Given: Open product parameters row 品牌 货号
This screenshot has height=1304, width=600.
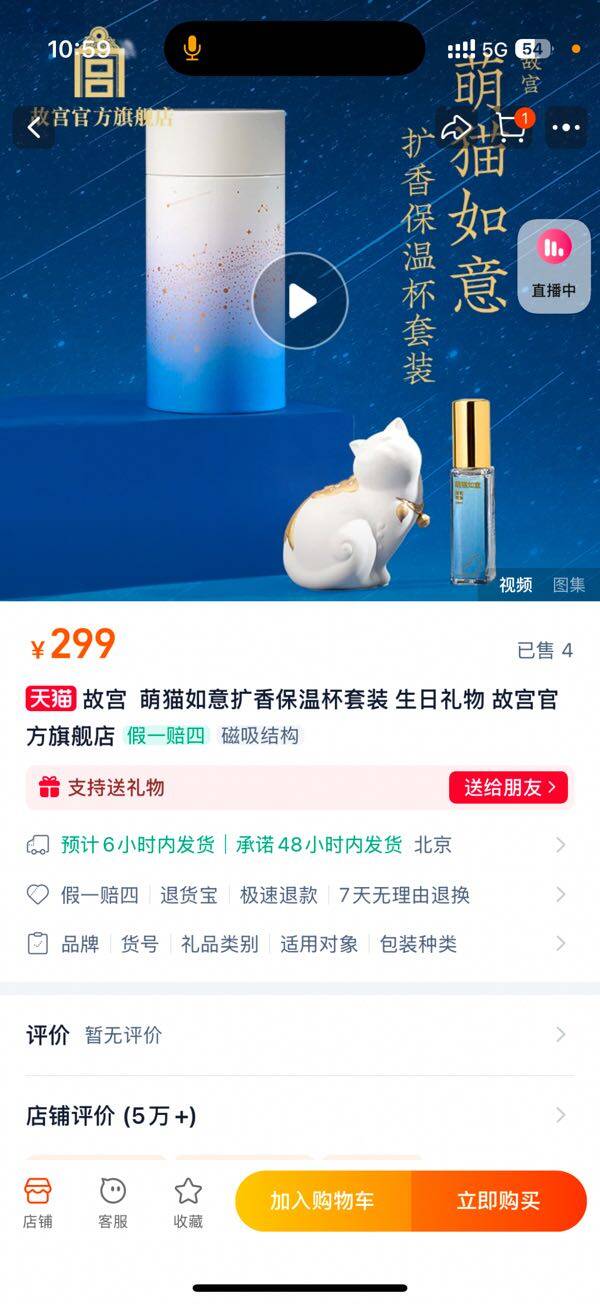Looking at the screenshot, I should point(300,944).
